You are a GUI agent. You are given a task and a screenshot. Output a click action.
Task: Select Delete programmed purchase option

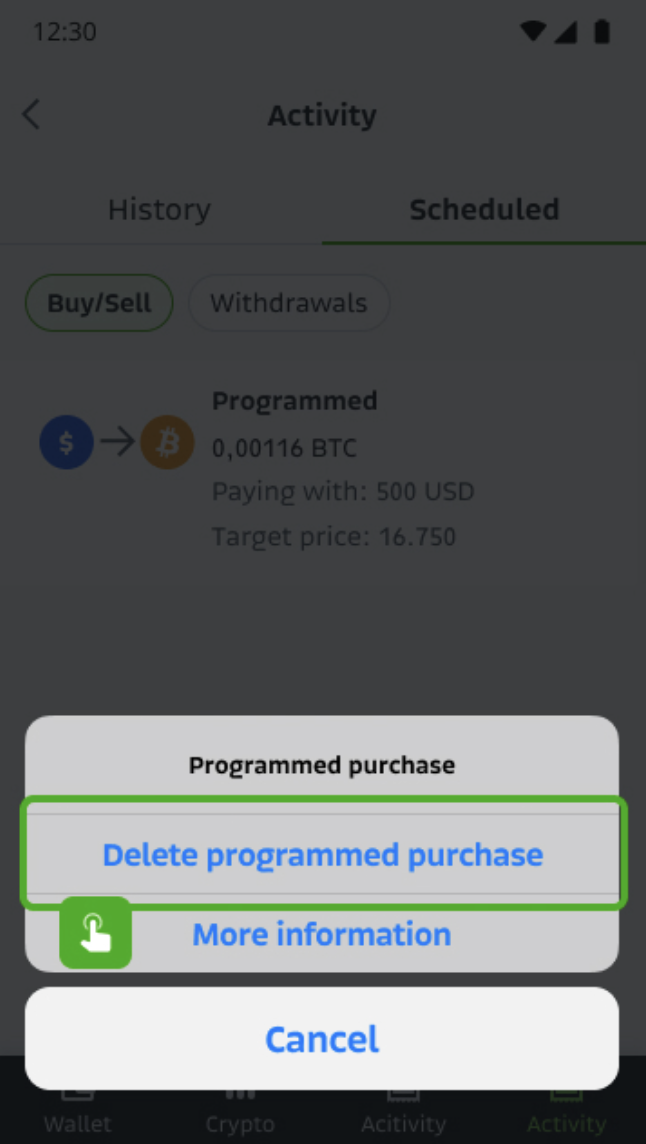[x=322, y=854]
